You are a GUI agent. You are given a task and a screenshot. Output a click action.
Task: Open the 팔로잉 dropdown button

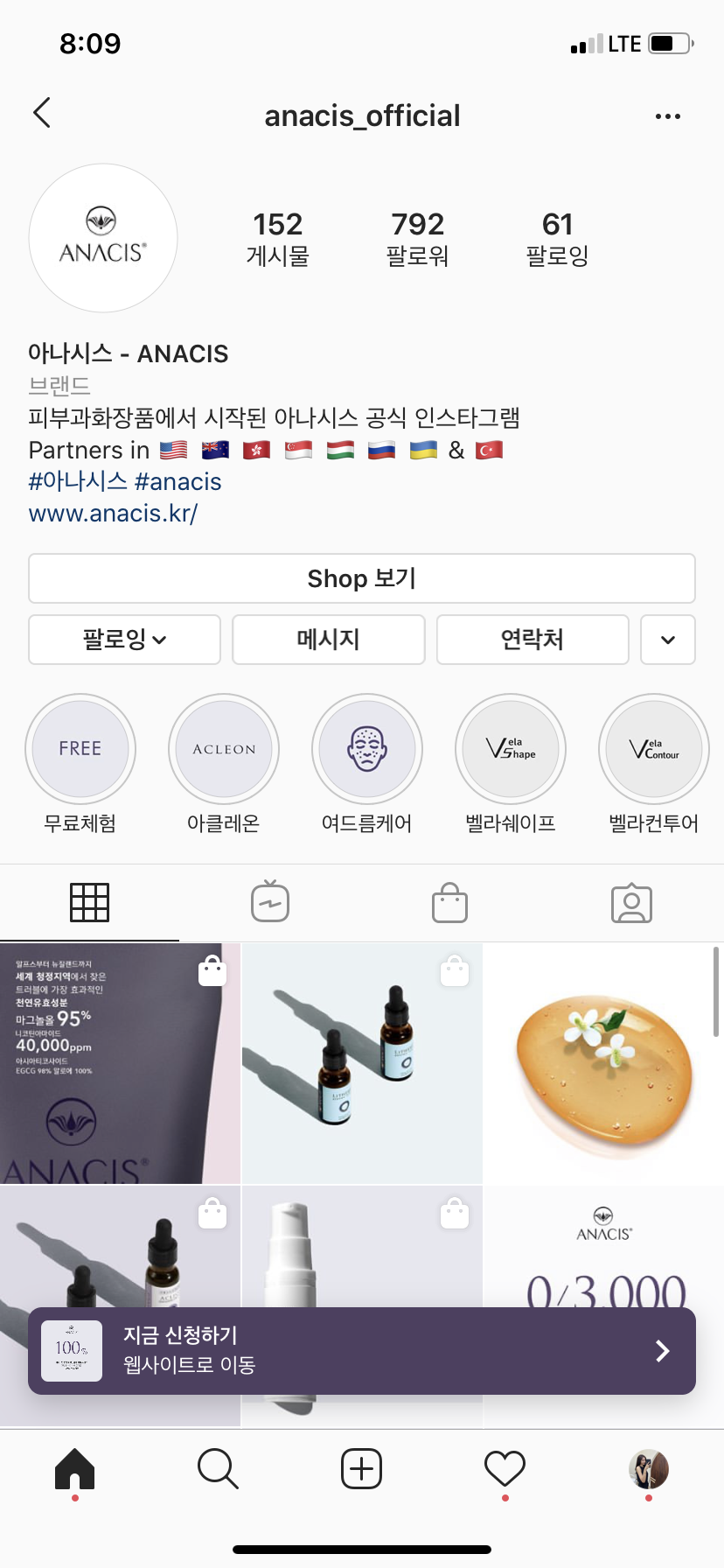pos(124,640)
